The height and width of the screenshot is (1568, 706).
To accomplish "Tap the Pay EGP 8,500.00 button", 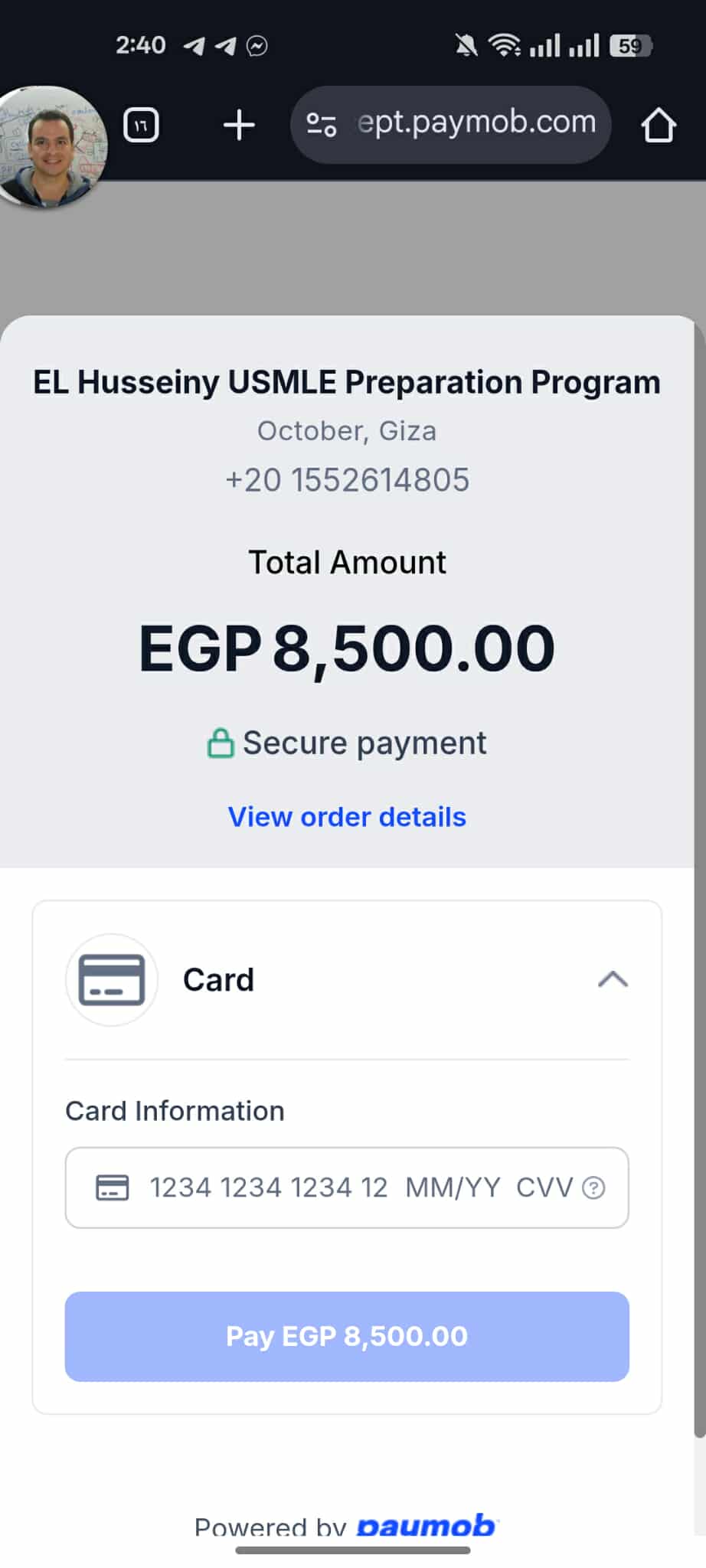I will click(347, 1336).
